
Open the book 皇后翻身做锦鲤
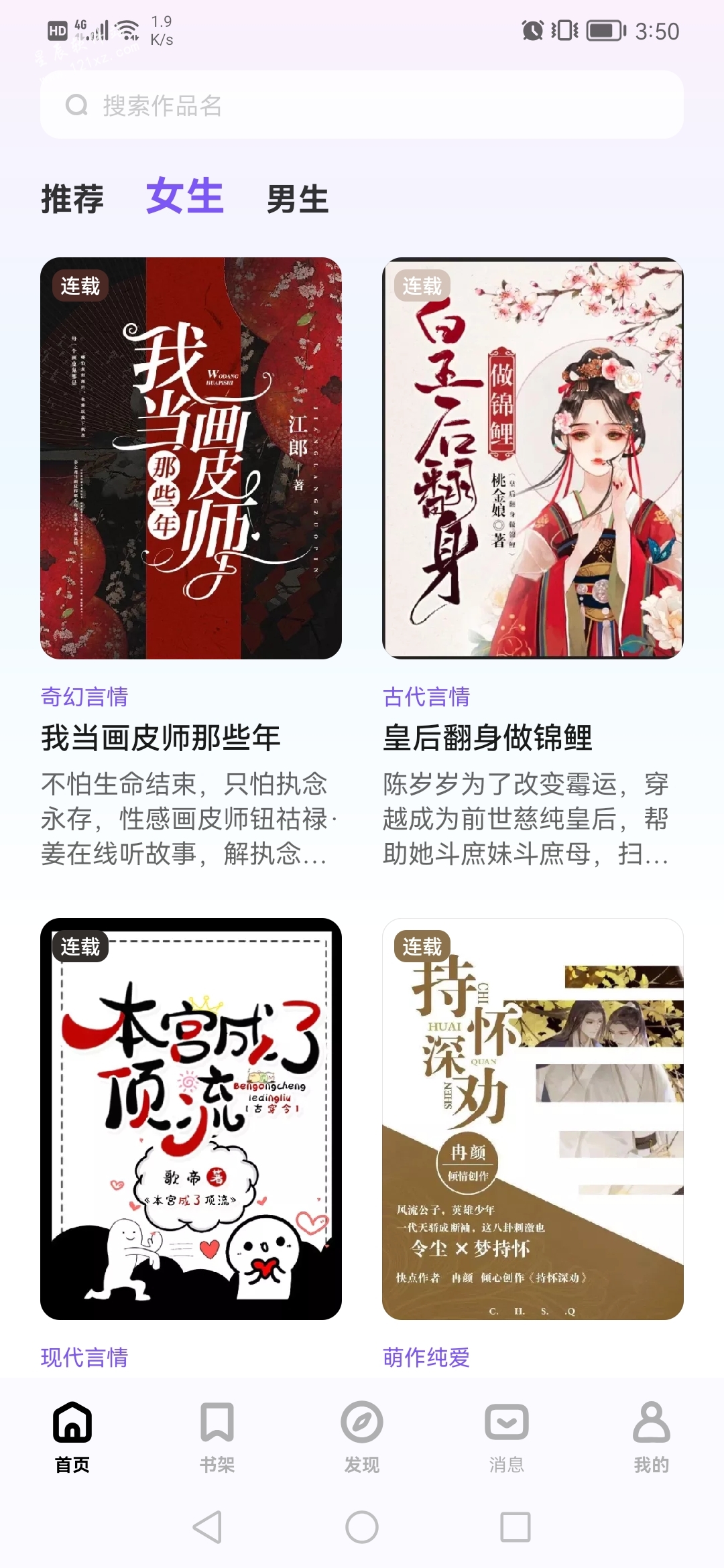pos(533,458)
